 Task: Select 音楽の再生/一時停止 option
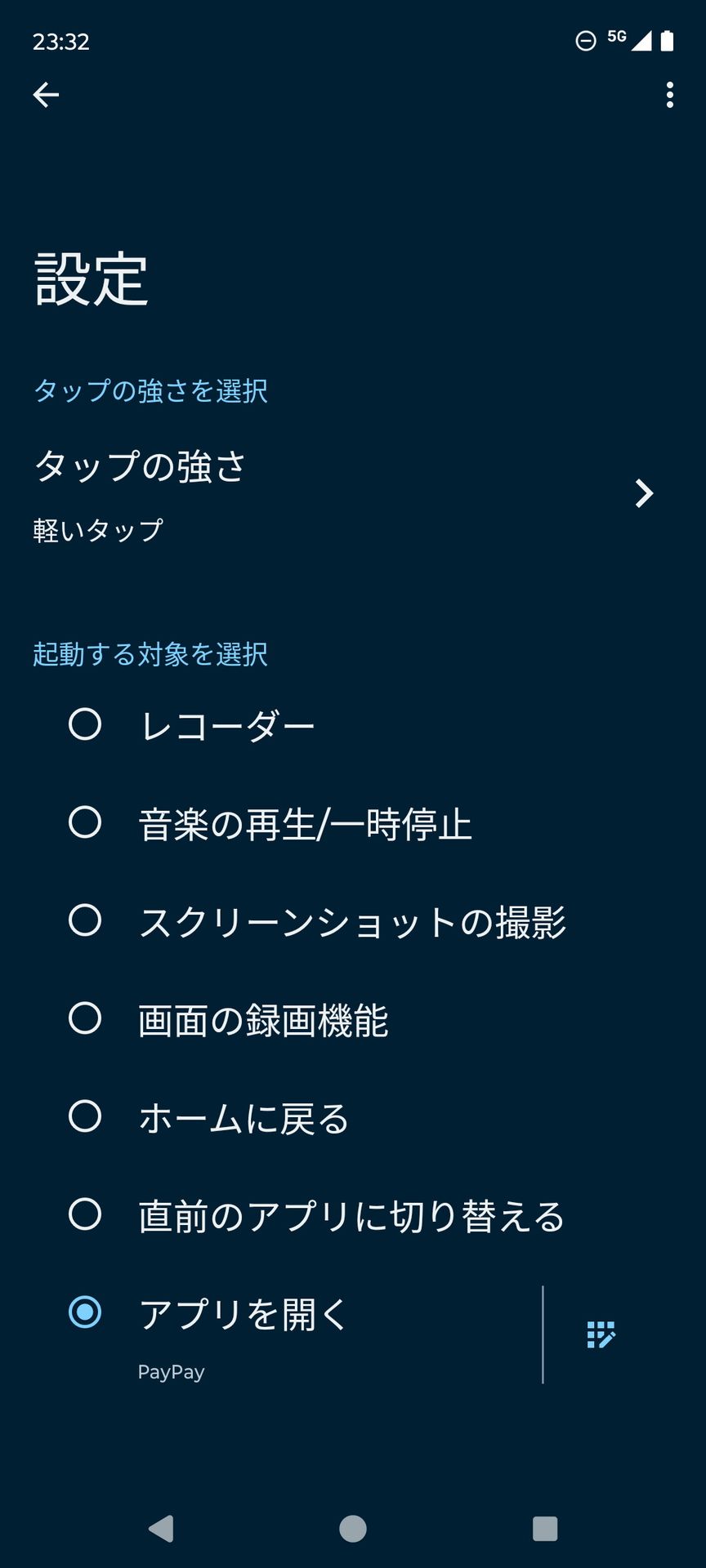click(85, 823)
